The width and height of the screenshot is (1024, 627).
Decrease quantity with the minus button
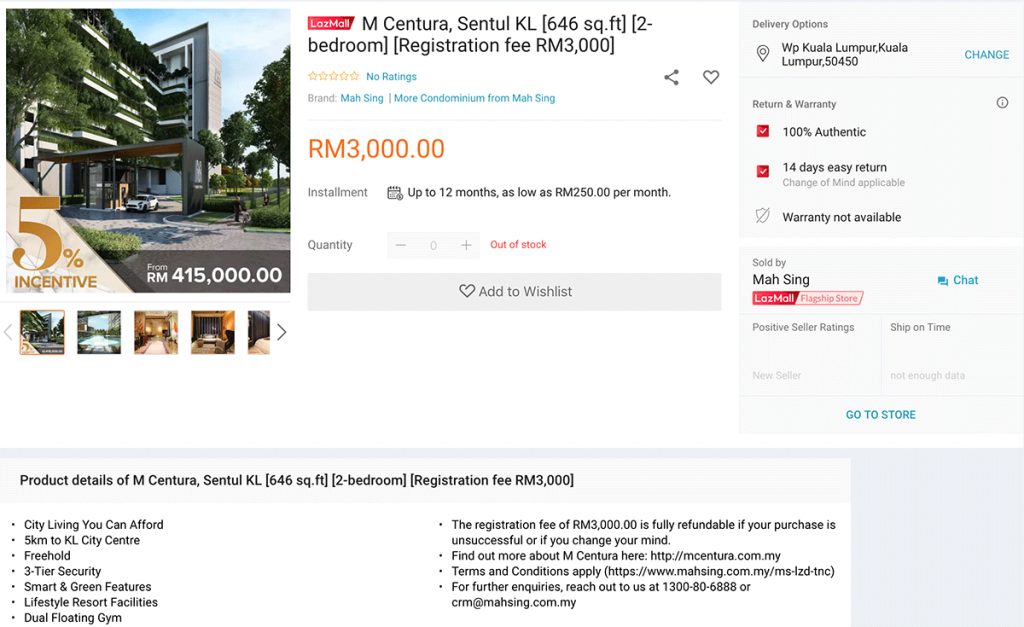click(x=401, y=245)
